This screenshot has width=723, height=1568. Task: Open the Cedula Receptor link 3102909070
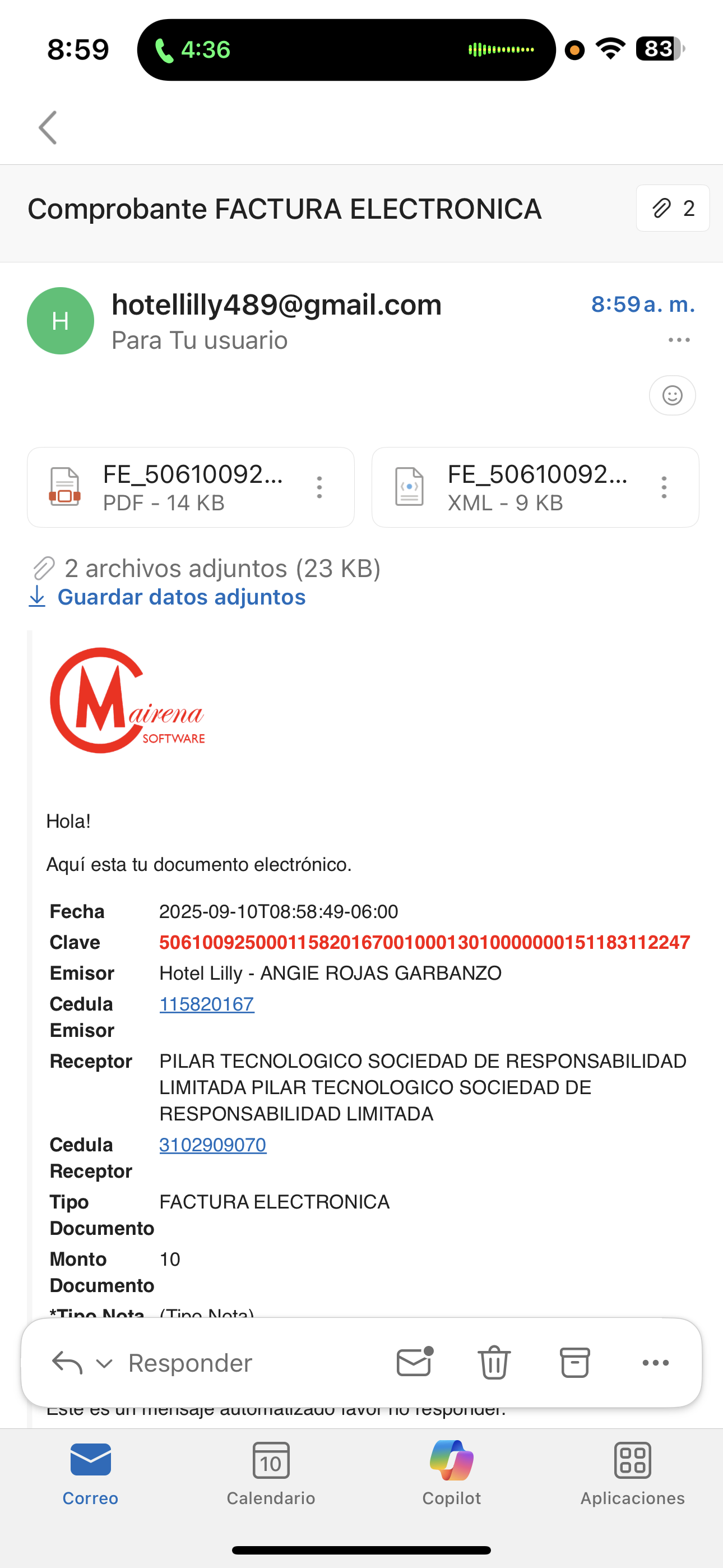click(212, 1145)
